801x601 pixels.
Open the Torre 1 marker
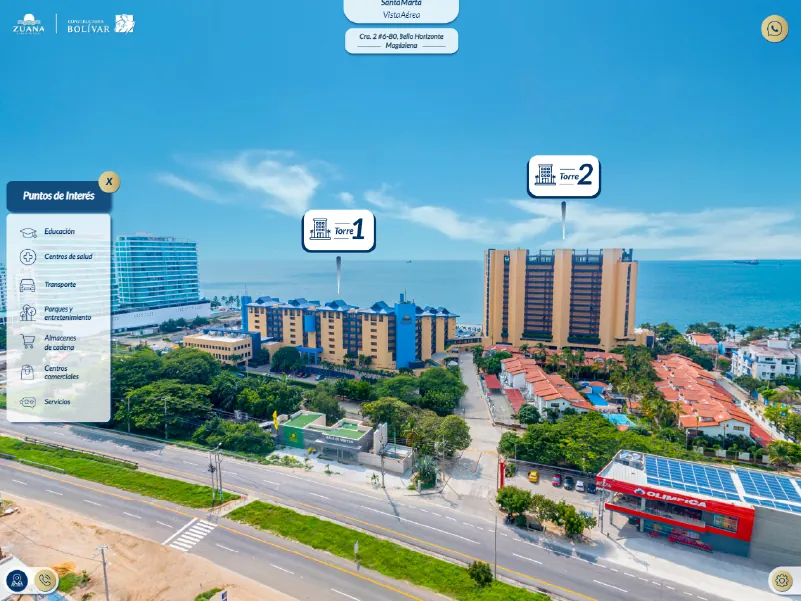pyautogui.click(x=339, y=231)
